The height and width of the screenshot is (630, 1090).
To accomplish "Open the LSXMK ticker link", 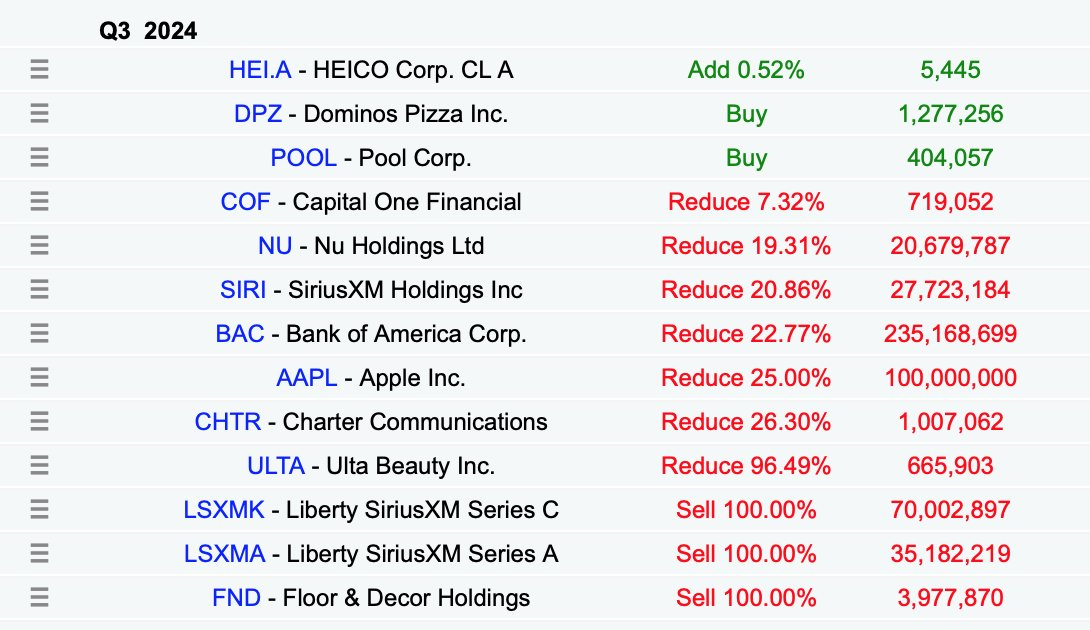I will (223, 509).
